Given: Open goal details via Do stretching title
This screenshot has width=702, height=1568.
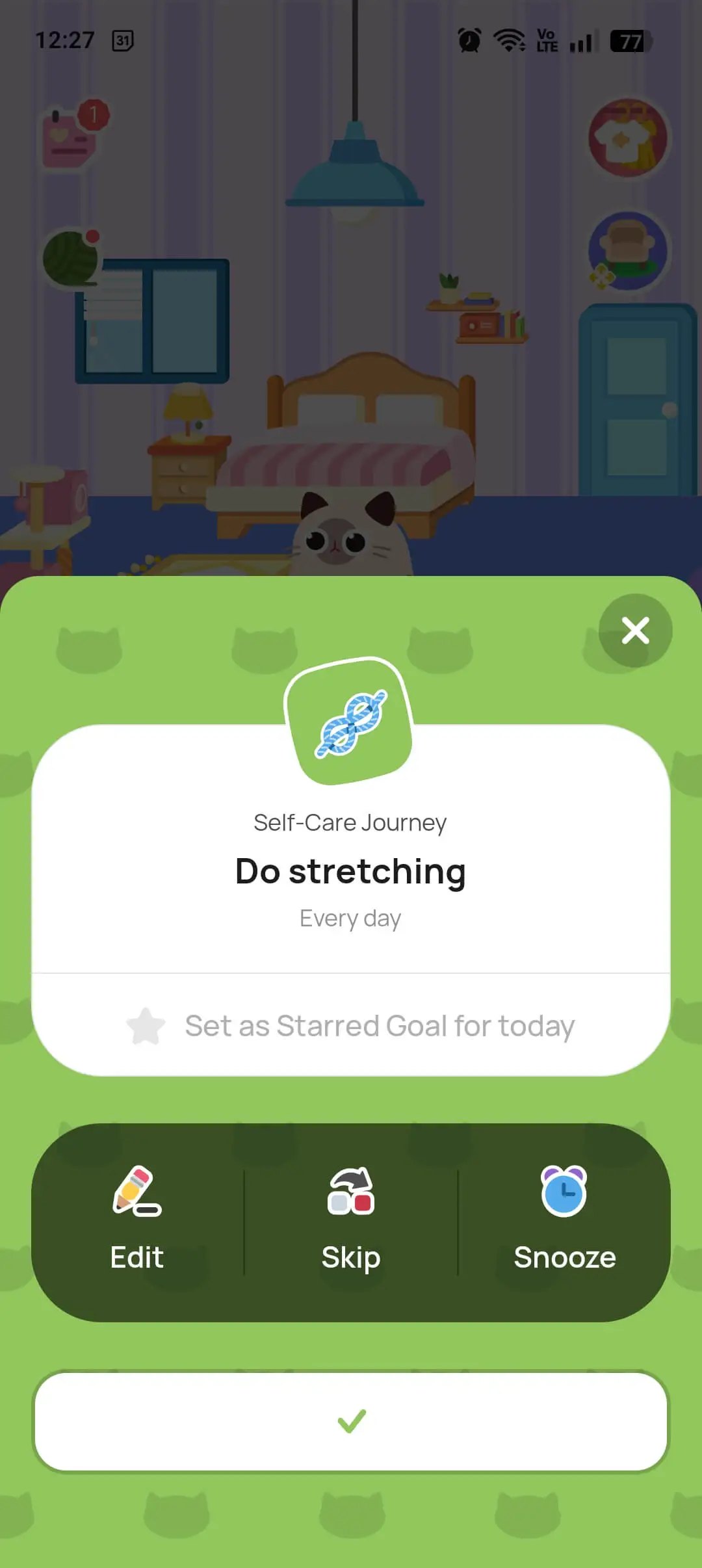Looking at the screenshot, I should (350, 871).
